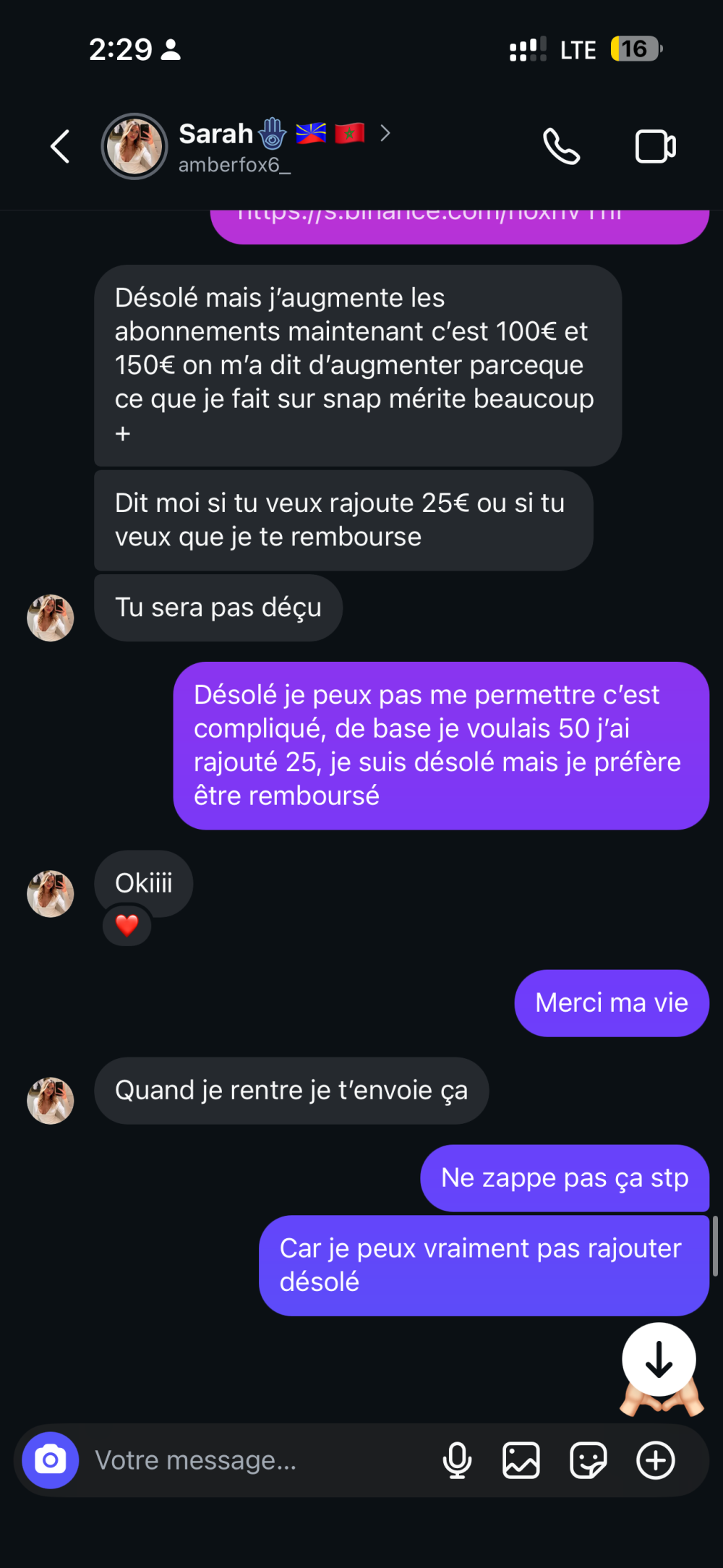Viewport: 723px width, 1568px height.
Task: View the heart reaction on "Okiiii"
Action: (127, 926)
